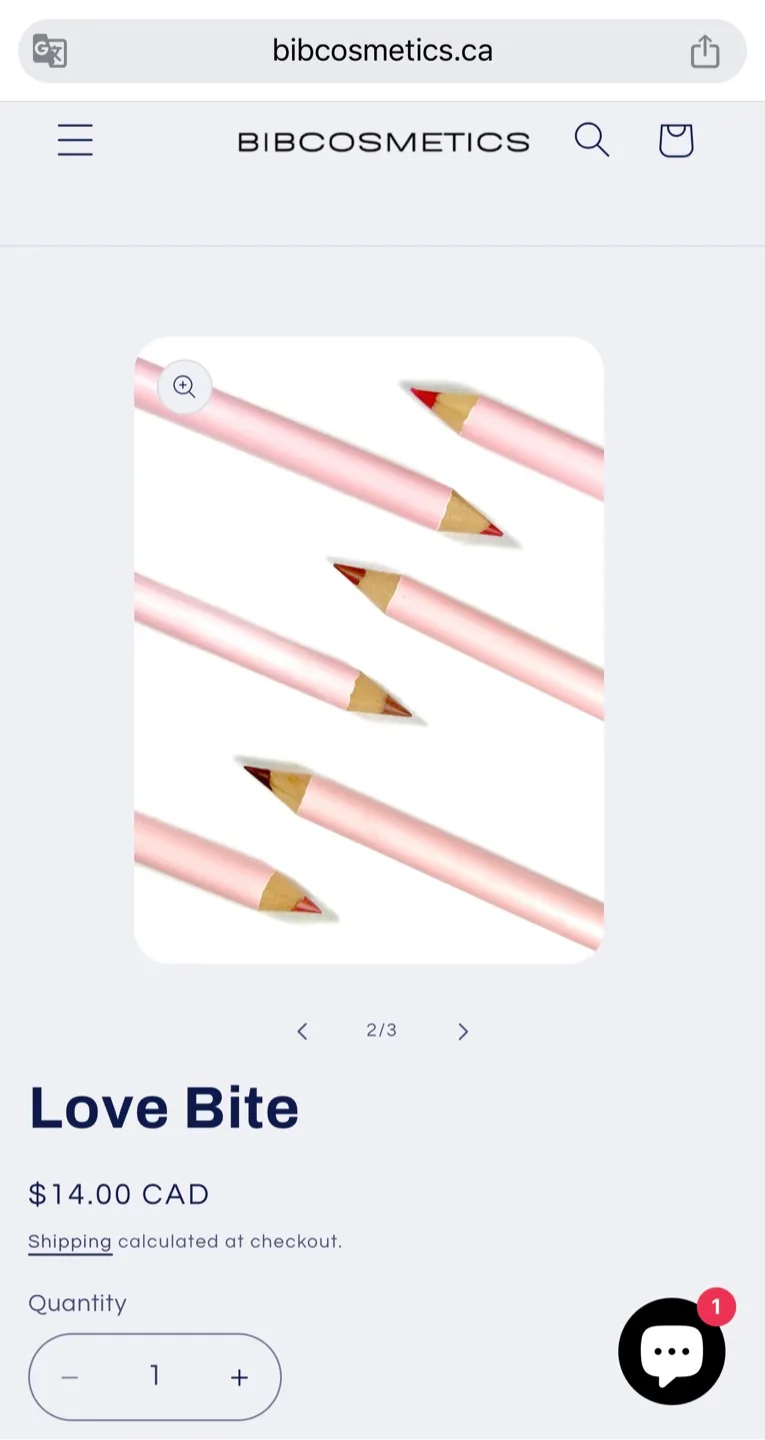The image size is (765, 1440).
Task: Open the chat messenger bubble
Action: [x=671, y=1350]
